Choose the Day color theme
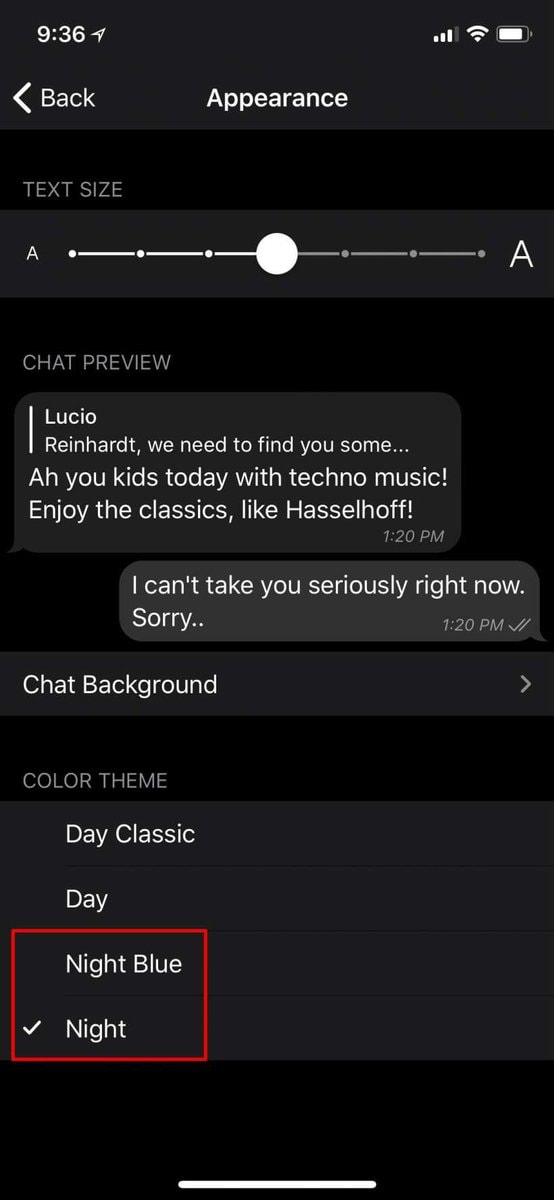 [x=277, y=899]
